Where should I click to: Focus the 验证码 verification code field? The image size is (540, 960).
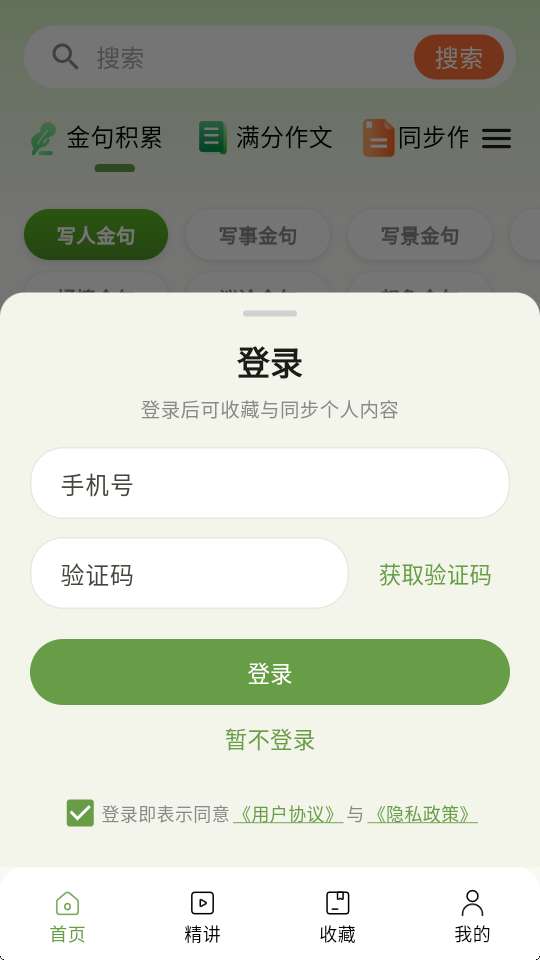tap(189, 573)
